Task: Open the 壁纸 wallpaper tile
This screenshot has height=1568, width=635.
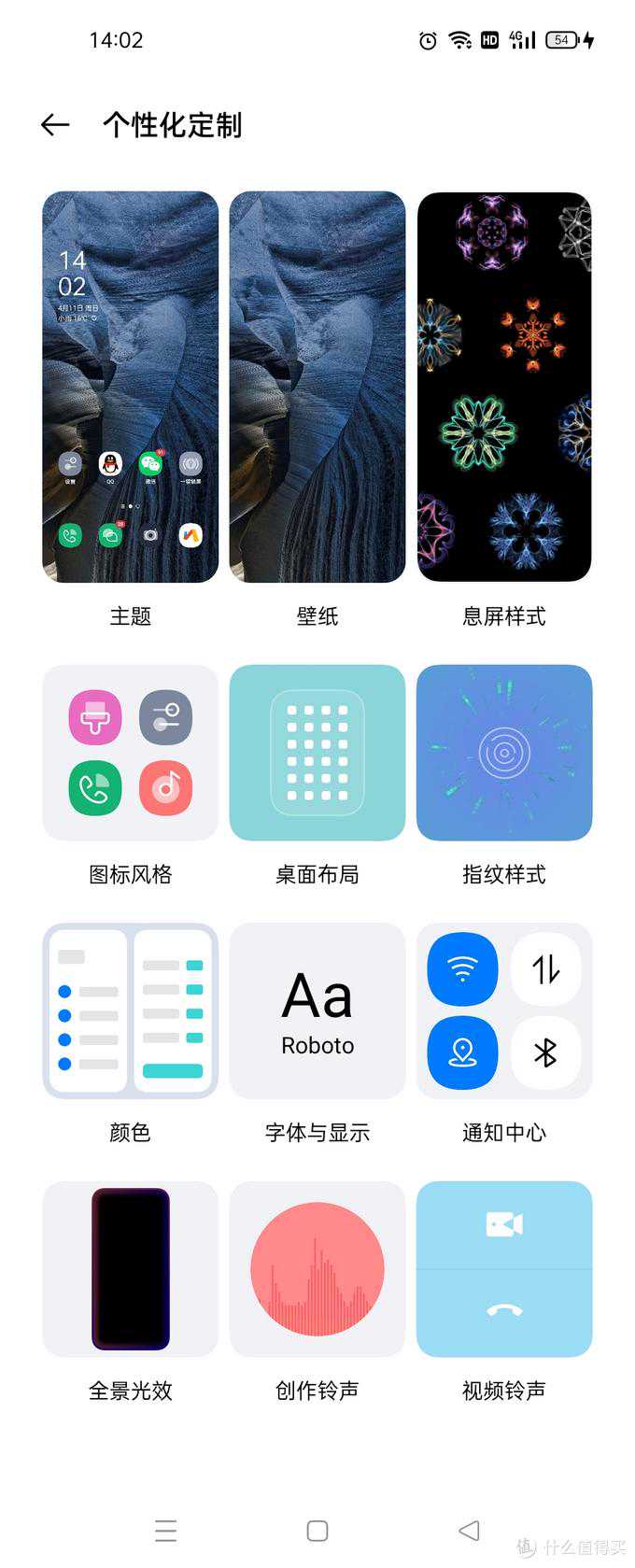Action: point(317,387)
